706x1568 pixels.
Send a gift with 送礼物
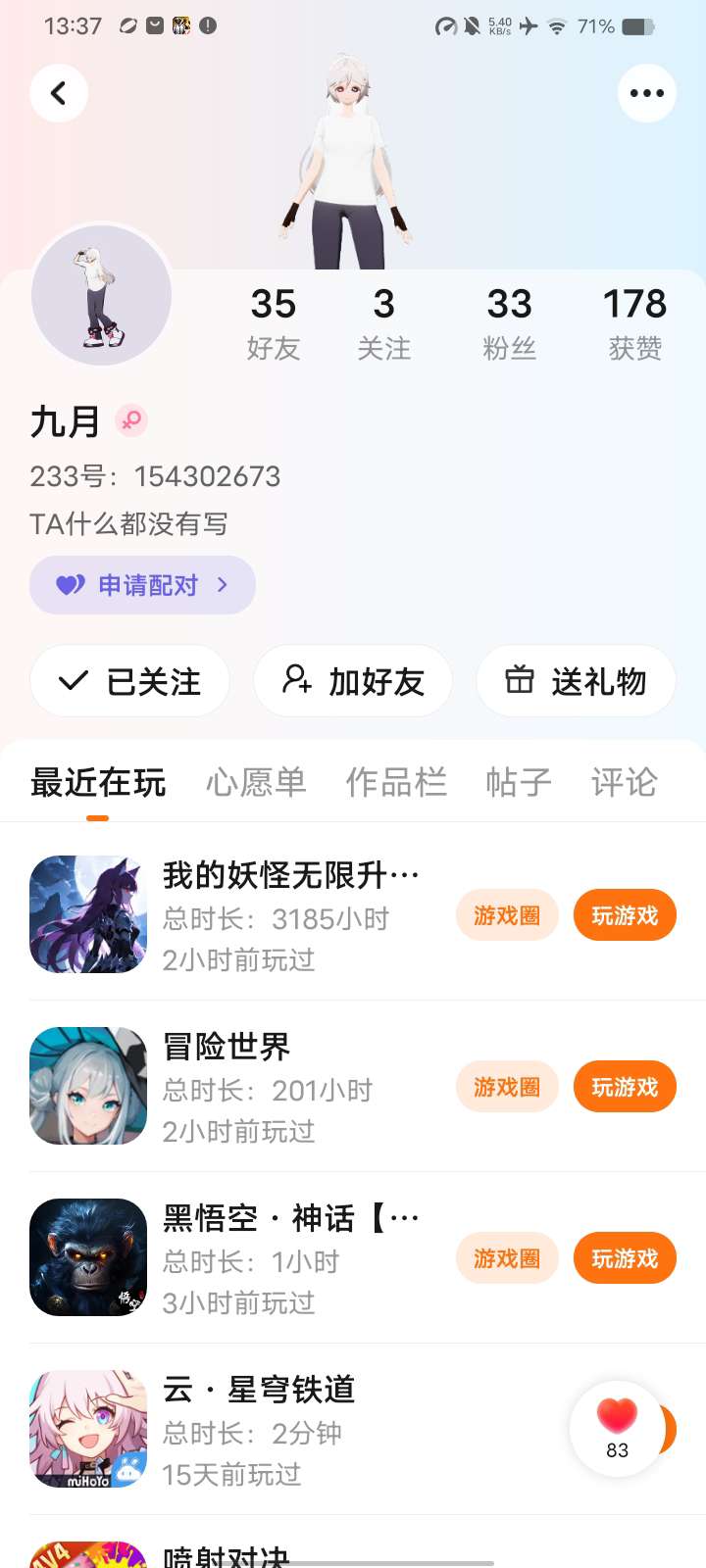pyautogui.click(x=576, y=681)
